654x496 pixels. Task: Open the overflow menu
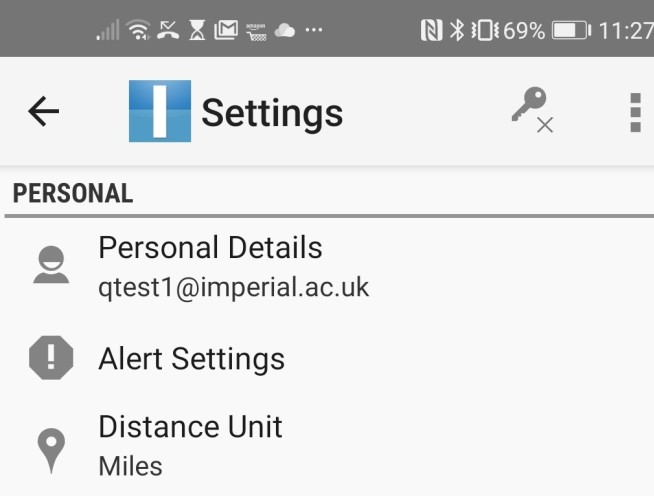click(634, 112)
